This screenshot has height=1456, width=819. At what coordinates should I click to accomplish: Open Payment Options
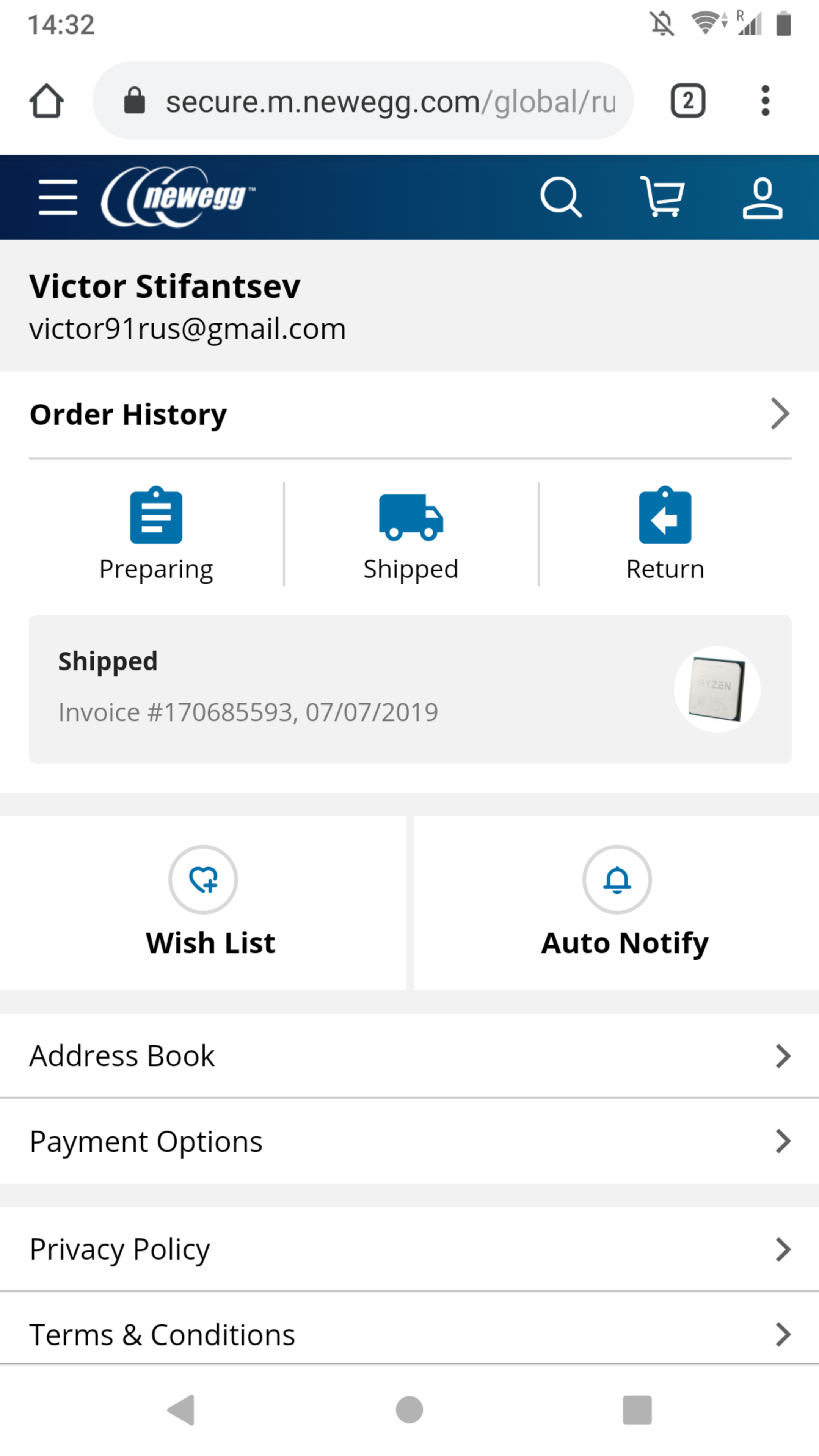tap(409, 1141)
